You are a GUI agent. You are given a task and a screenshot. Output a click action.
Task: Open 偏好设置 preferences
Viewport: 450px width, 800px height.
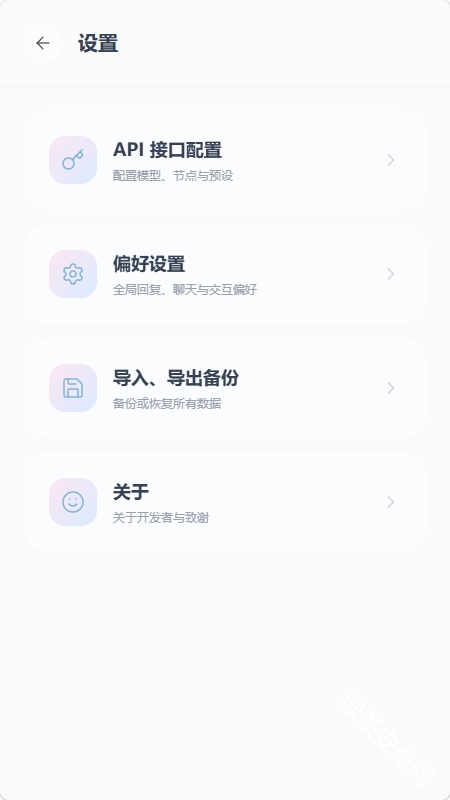click(x=225, y=274)
